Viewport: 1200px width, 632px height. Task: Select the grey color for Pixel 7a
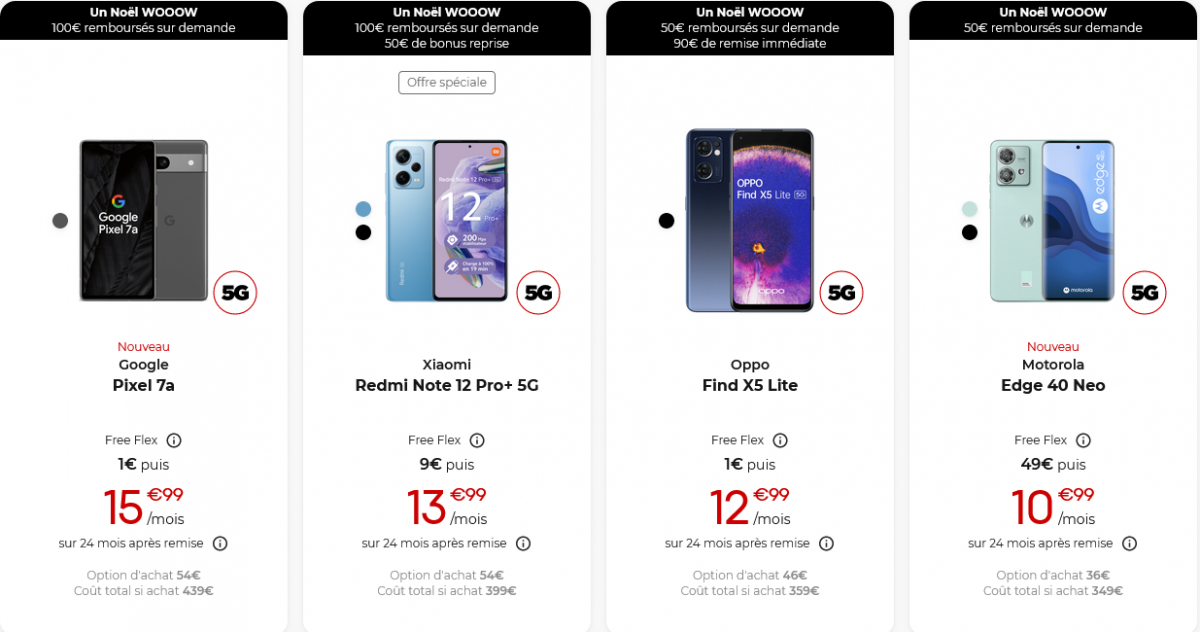coord(60,221)
